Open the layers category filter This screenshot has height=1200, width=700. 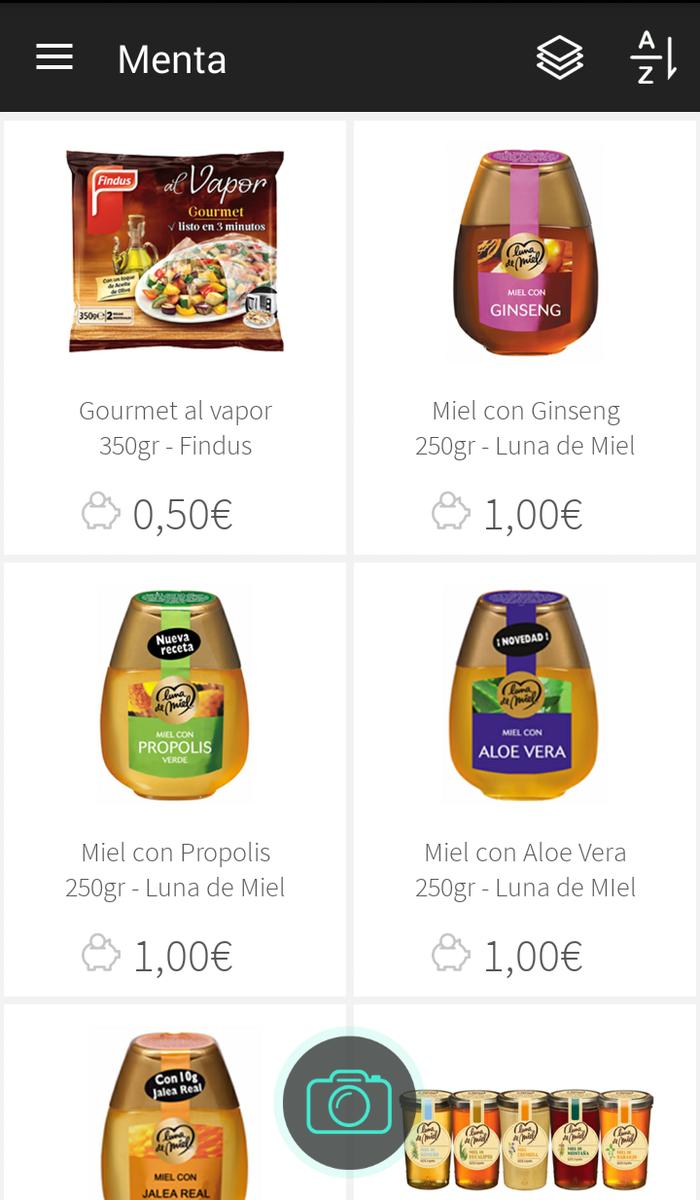(x=559, y=58)
